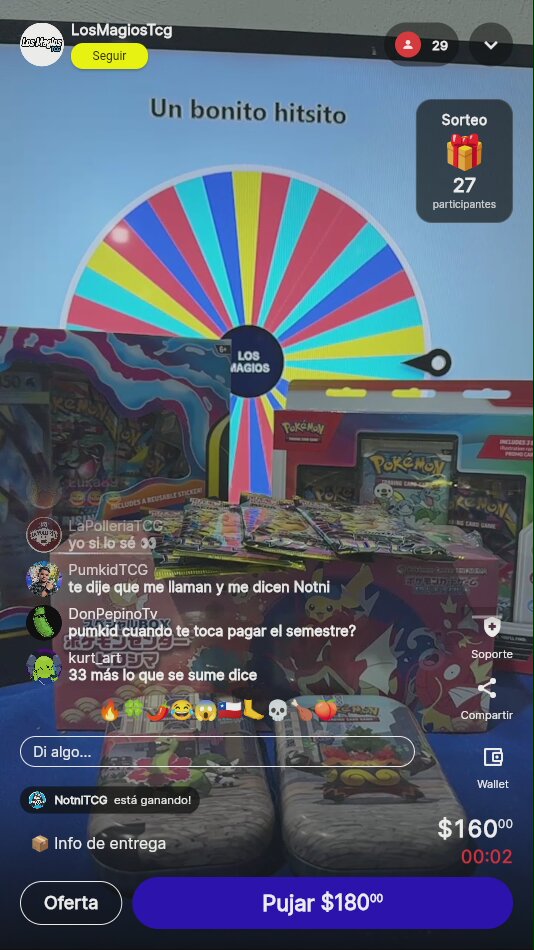
Task: Open PumkidTCG's chat profile
Action: pyautogui.click(x=44, y=579)
